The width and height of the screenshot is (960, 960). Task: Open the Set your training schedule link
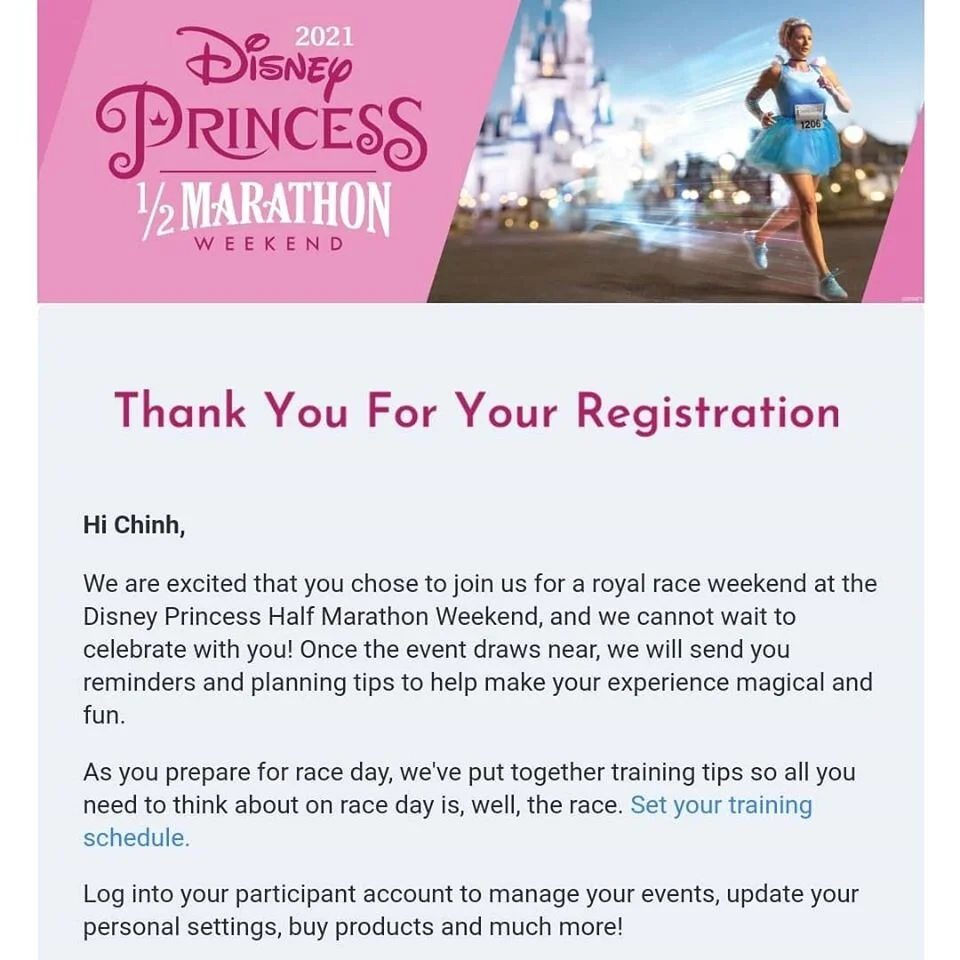pyautogui.click(x=721, y=805)
